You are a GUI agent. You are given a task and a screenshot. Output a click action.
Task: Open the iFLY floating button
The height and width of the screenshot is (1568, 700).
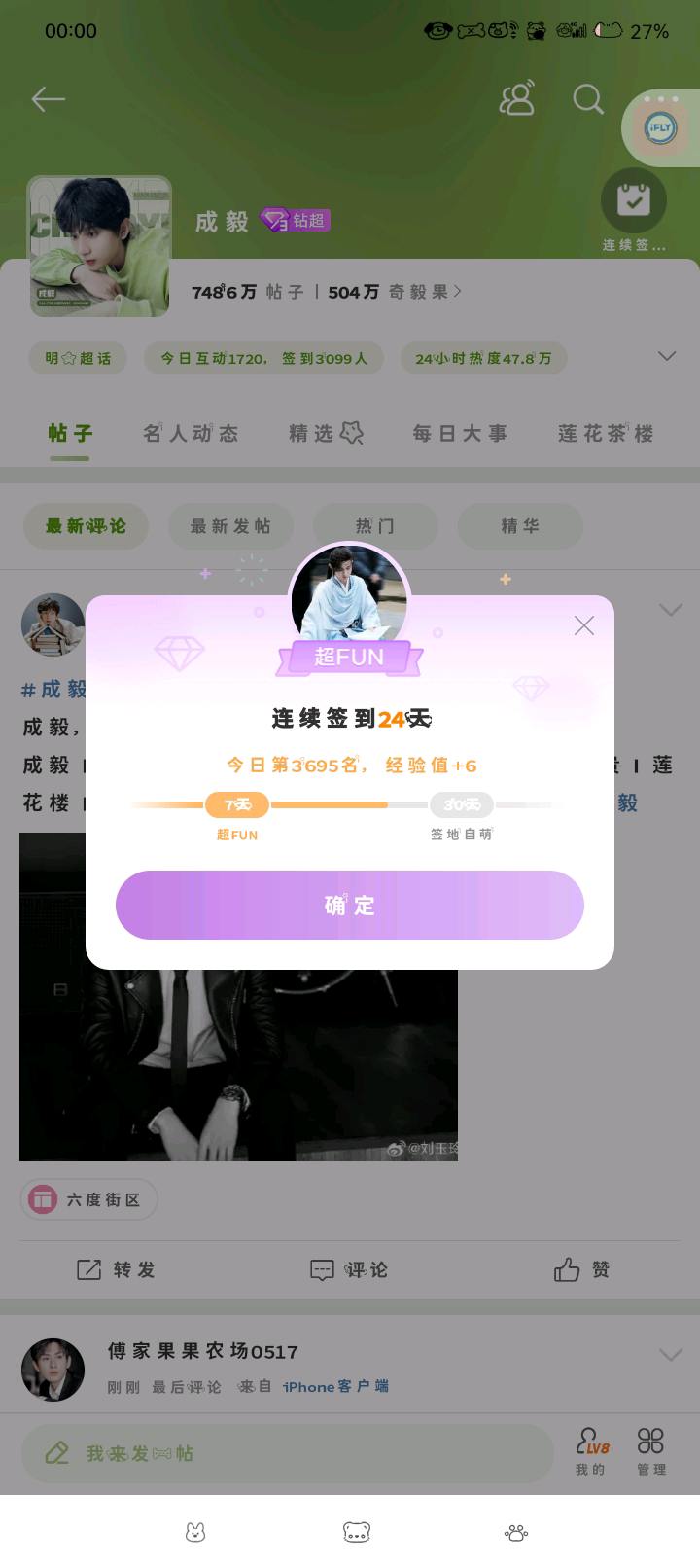coord(660,128)
